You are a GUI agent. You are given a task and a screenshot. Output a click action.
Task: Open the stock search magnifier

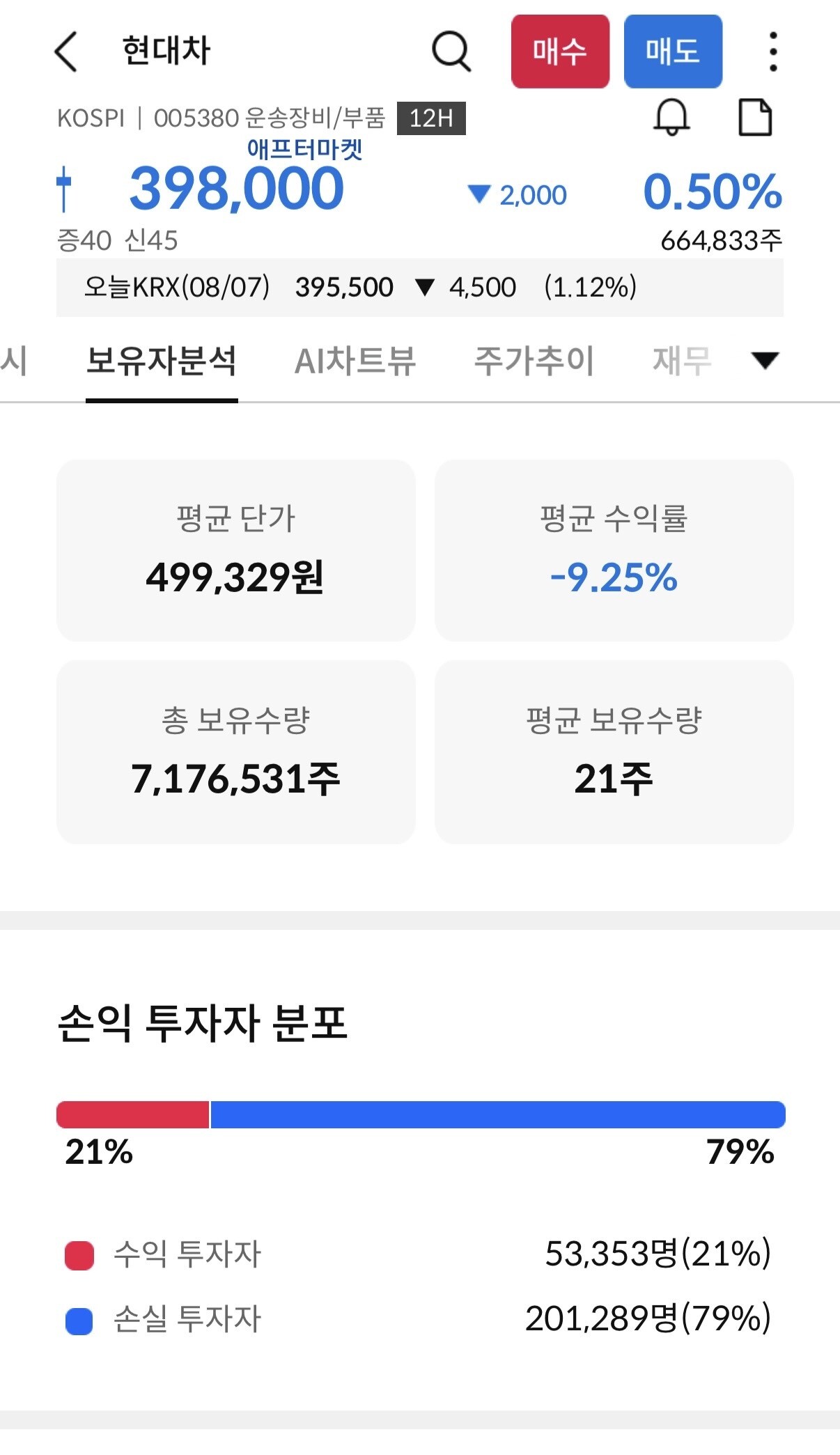[x=451, y=51]
